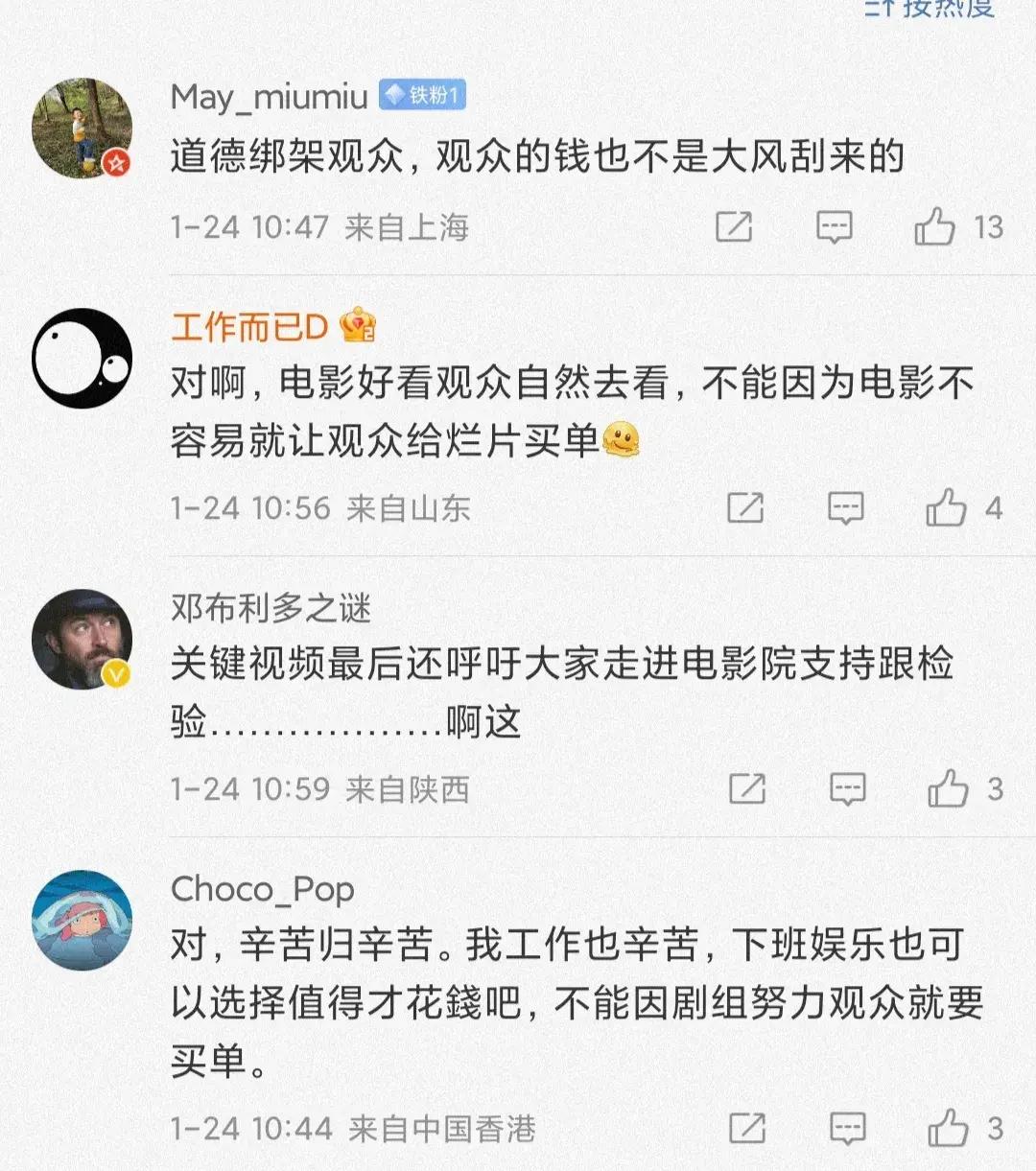Reply to Choco_Pop's comment
This screenshot has height=1171, width=1036.
tap(847, 1129)
